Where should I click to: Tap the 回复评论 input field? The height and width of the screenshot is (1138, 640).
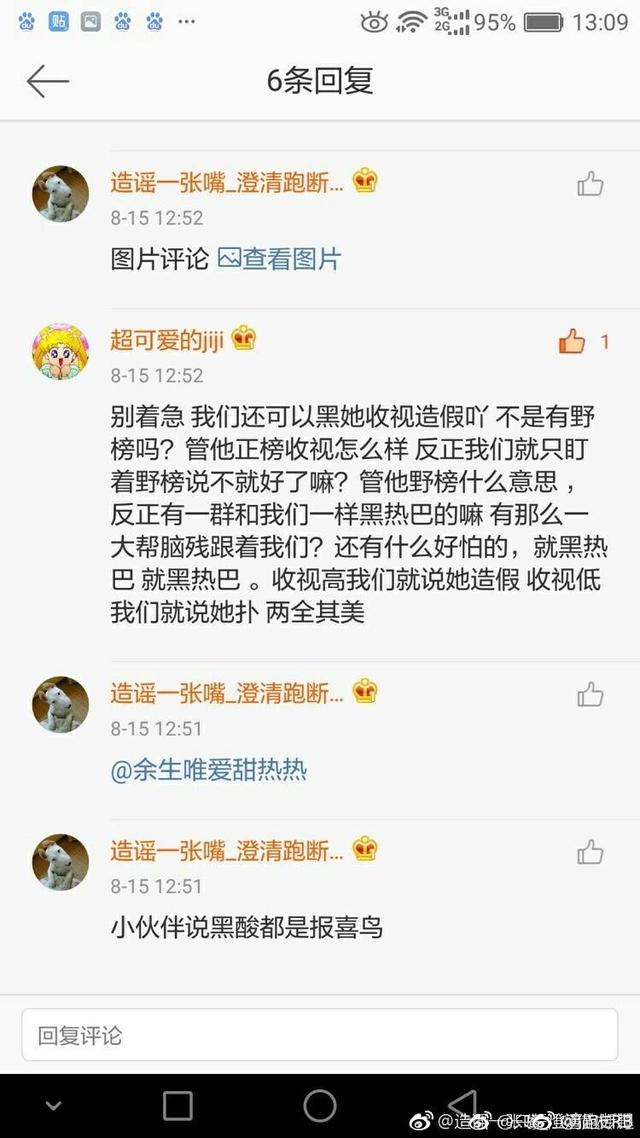(320, 1035)
